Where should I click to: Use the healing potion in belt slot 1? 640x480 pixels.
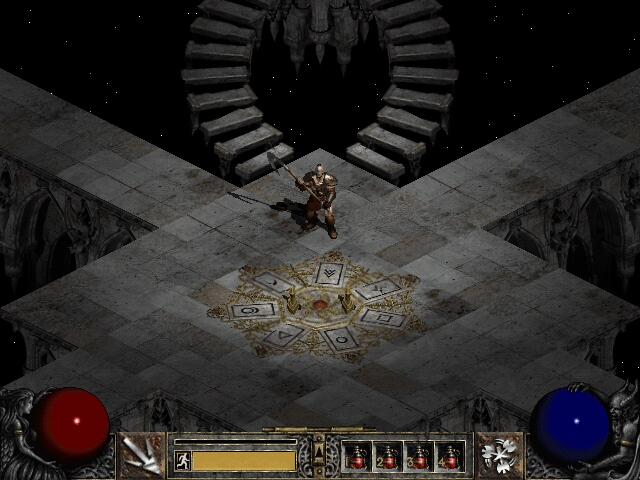pyautogui.click(x=356, y=457)
